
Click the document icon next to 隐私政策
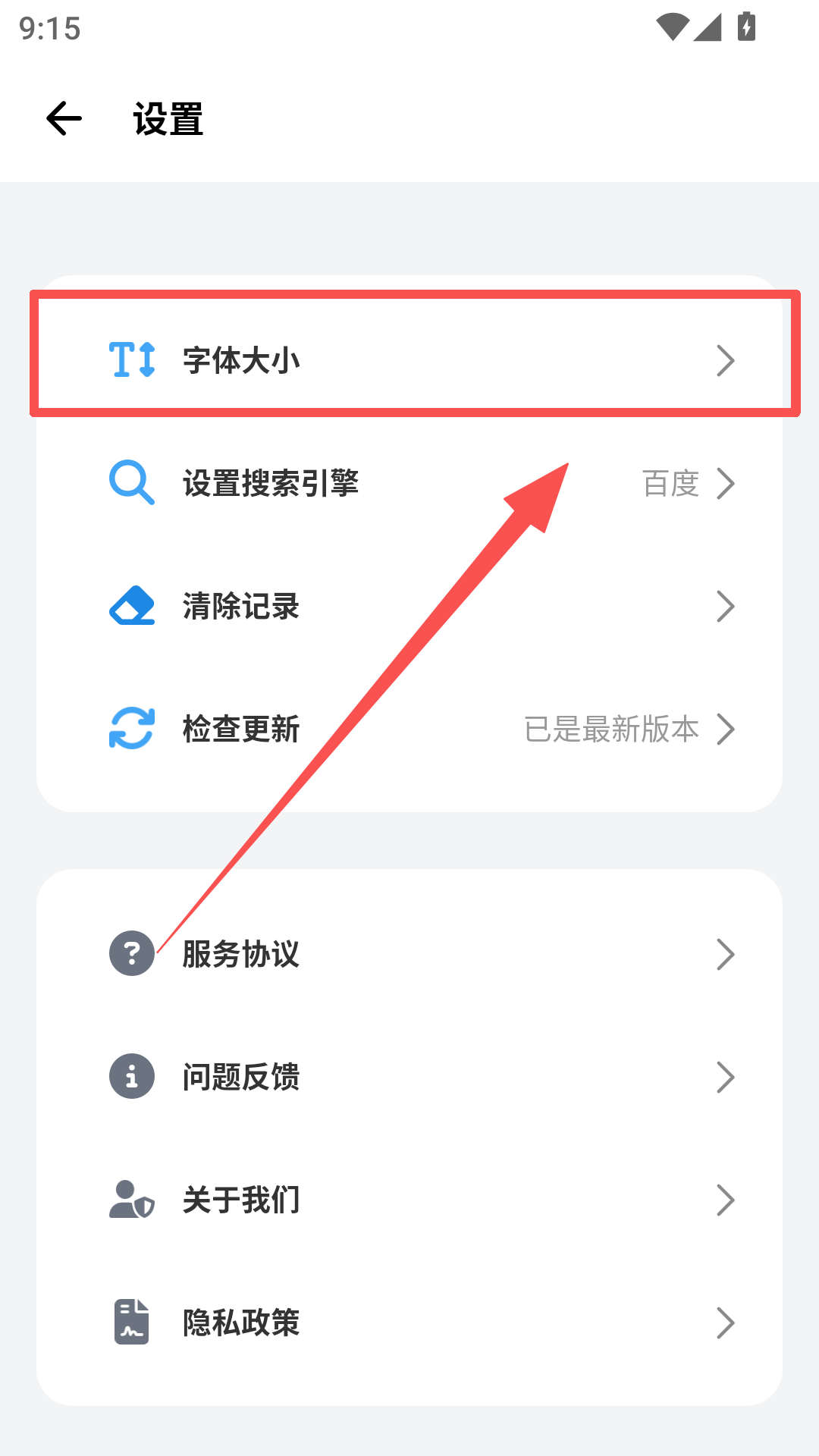click(132, 1322)
